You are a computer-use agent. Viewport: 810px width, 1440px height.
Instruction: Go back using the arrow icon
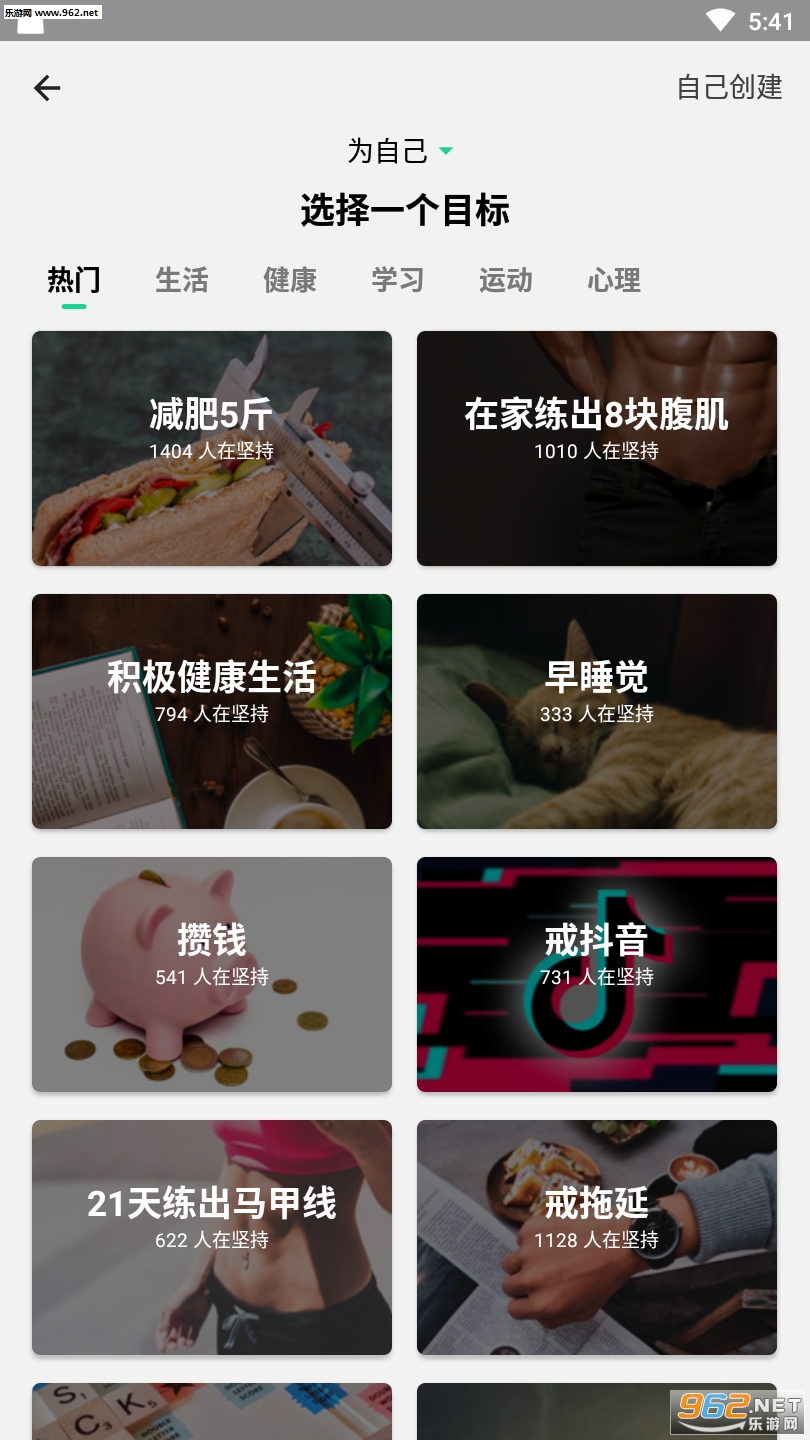47,88
